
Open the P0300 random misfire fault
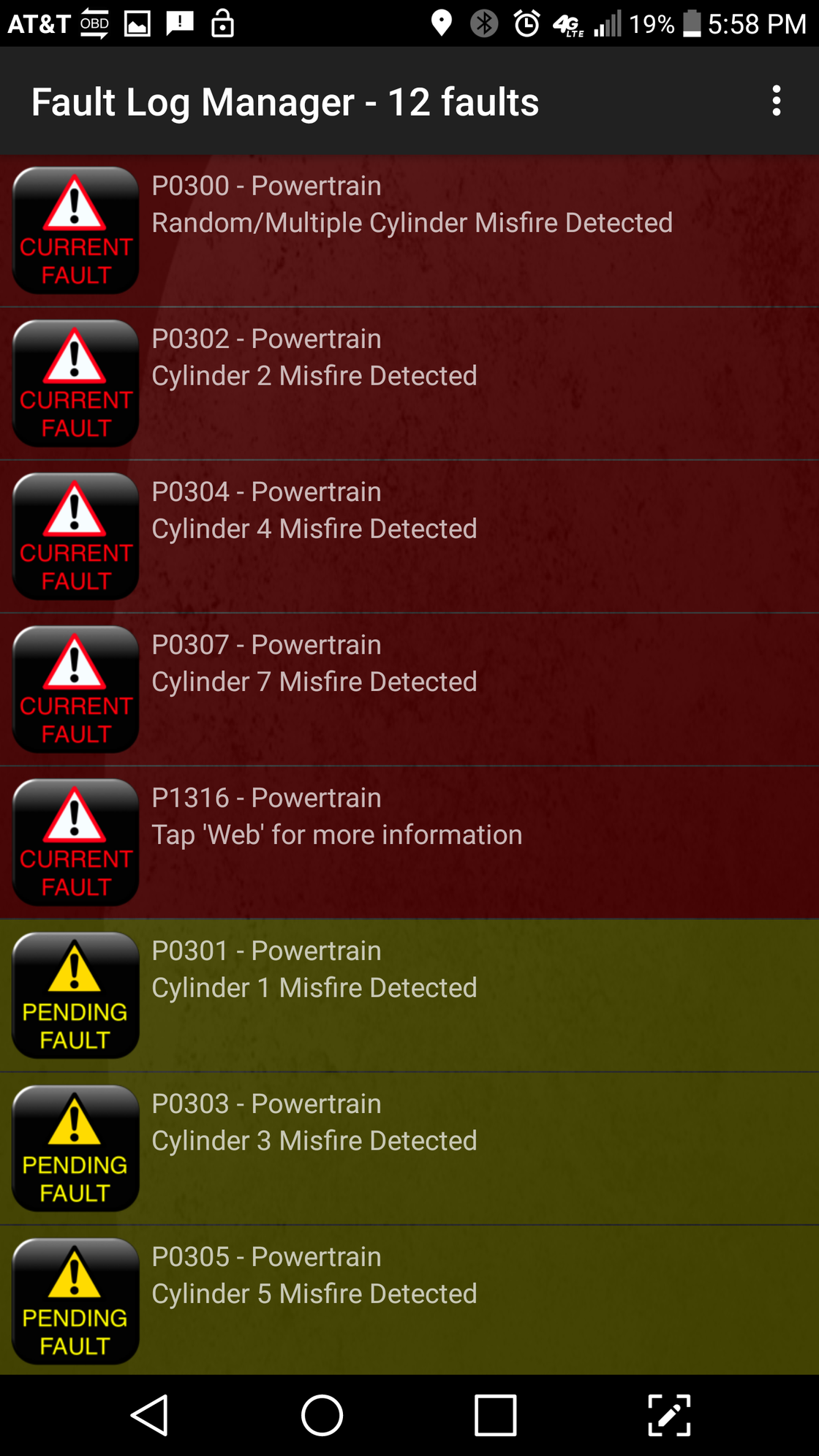click(x=409, y=230)
